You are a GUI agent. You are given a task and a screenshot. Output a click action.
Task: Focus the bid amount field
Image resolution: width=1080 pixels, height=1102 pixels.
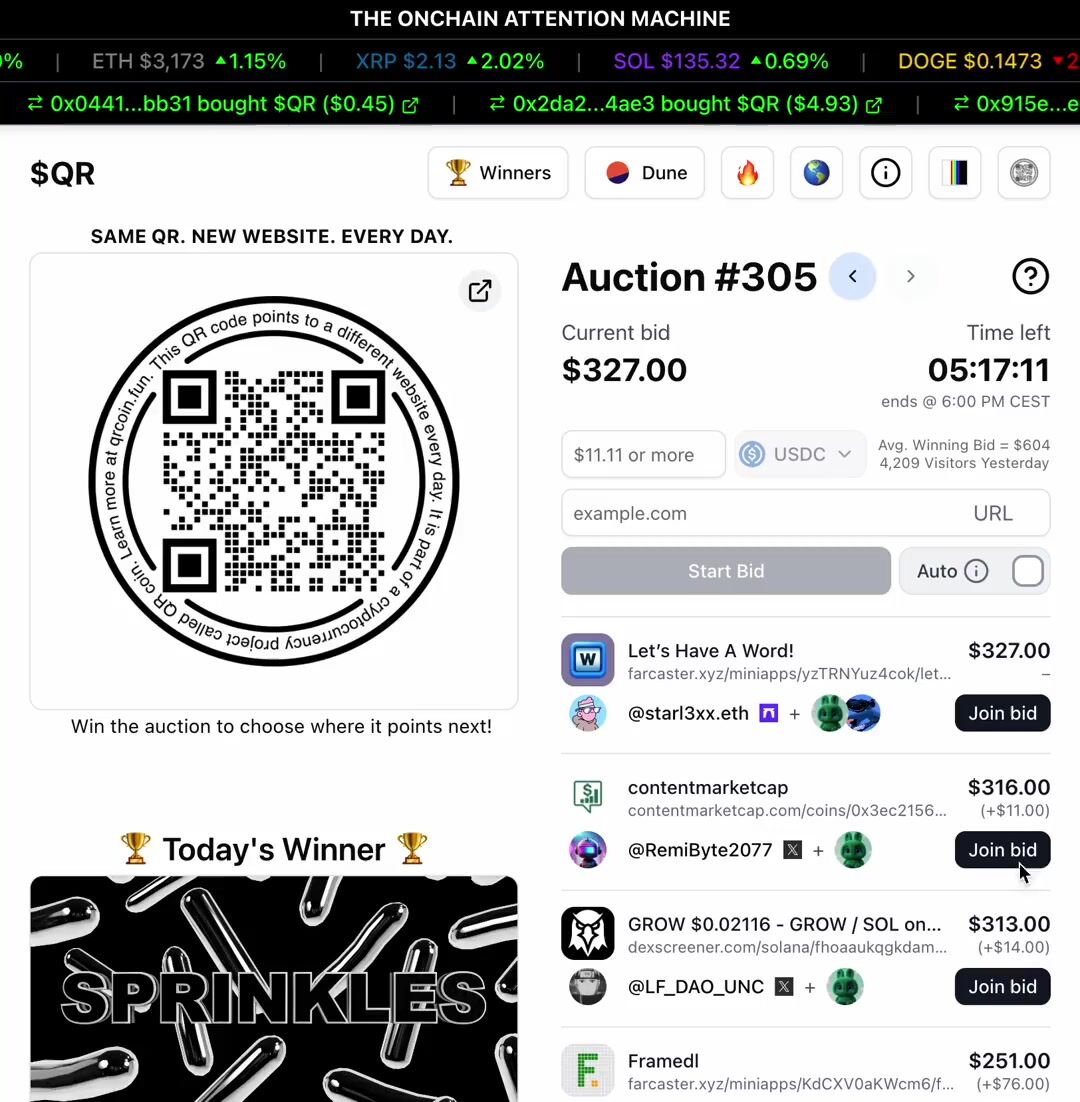click(x=643, y=455)
